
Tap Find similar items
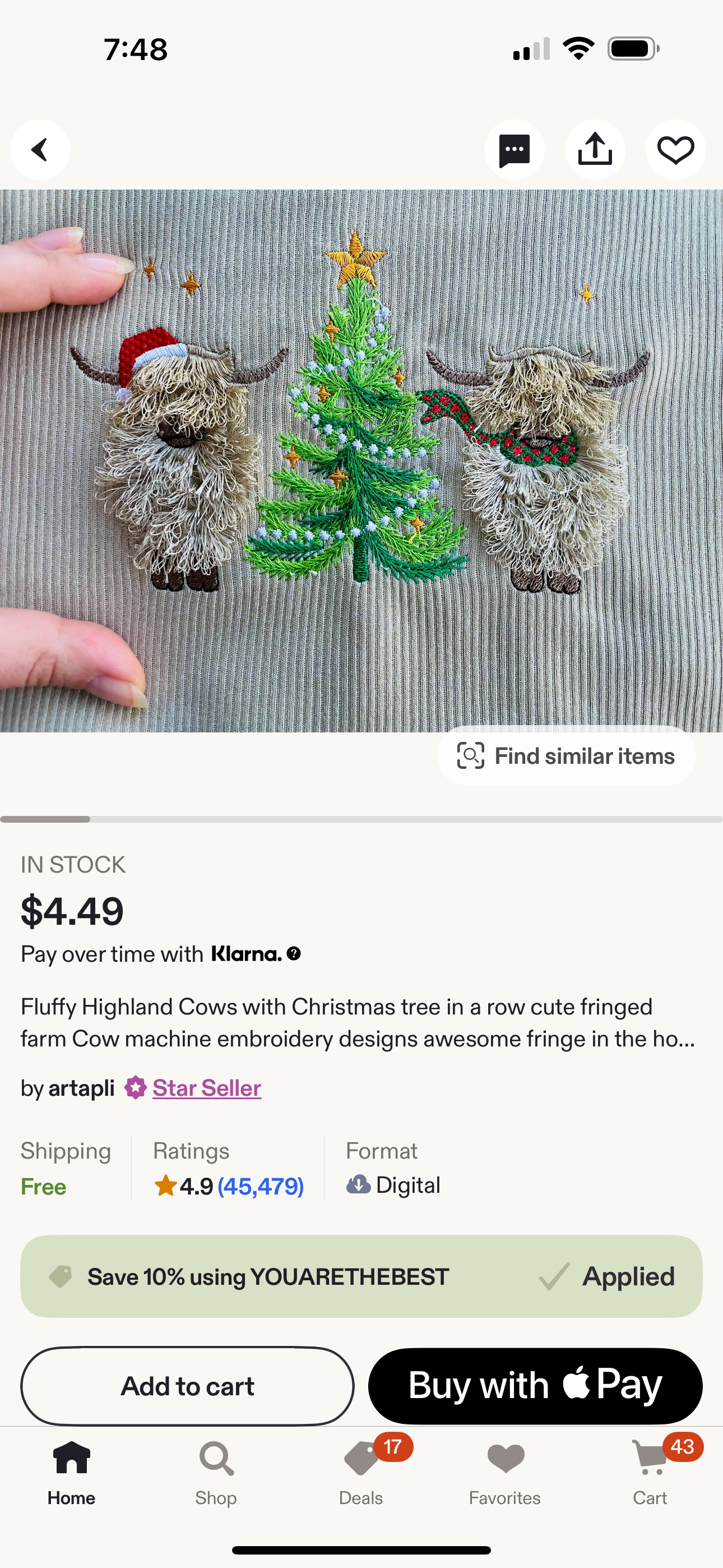click(x=566, y=756)
